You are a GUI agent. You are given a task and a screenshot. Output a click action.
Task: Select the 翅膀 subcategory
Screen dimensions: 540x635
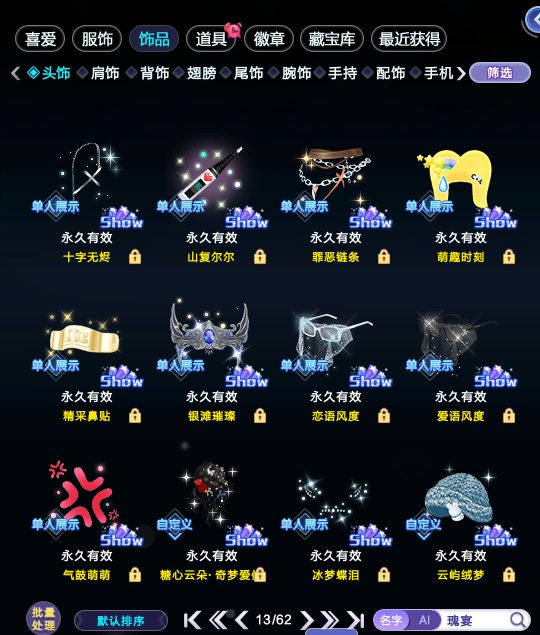pos(201,73)
